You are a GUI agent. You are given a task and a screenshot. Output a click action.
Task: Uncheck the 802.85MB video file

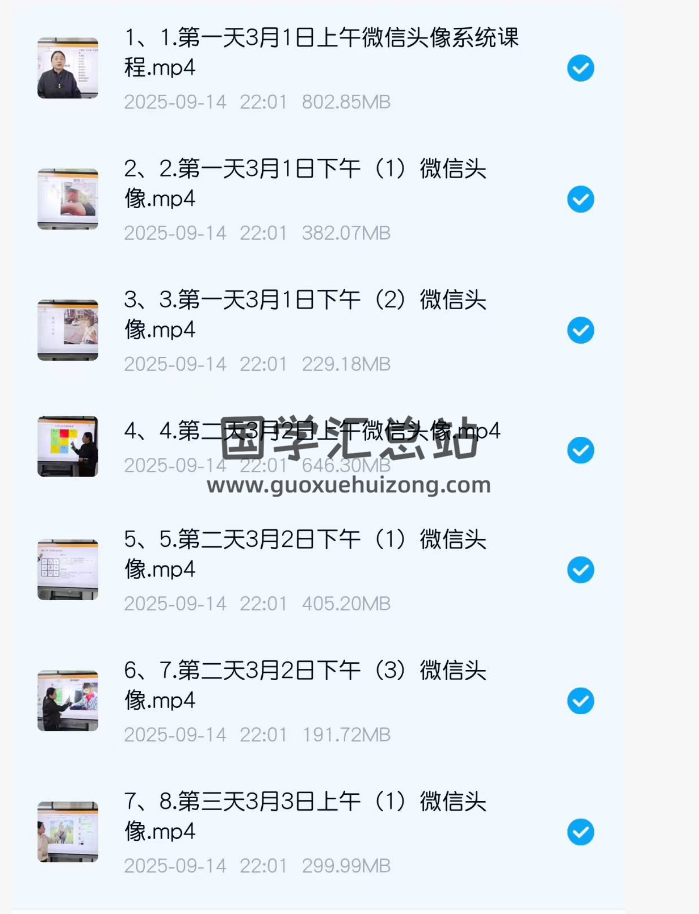[581, 68]
